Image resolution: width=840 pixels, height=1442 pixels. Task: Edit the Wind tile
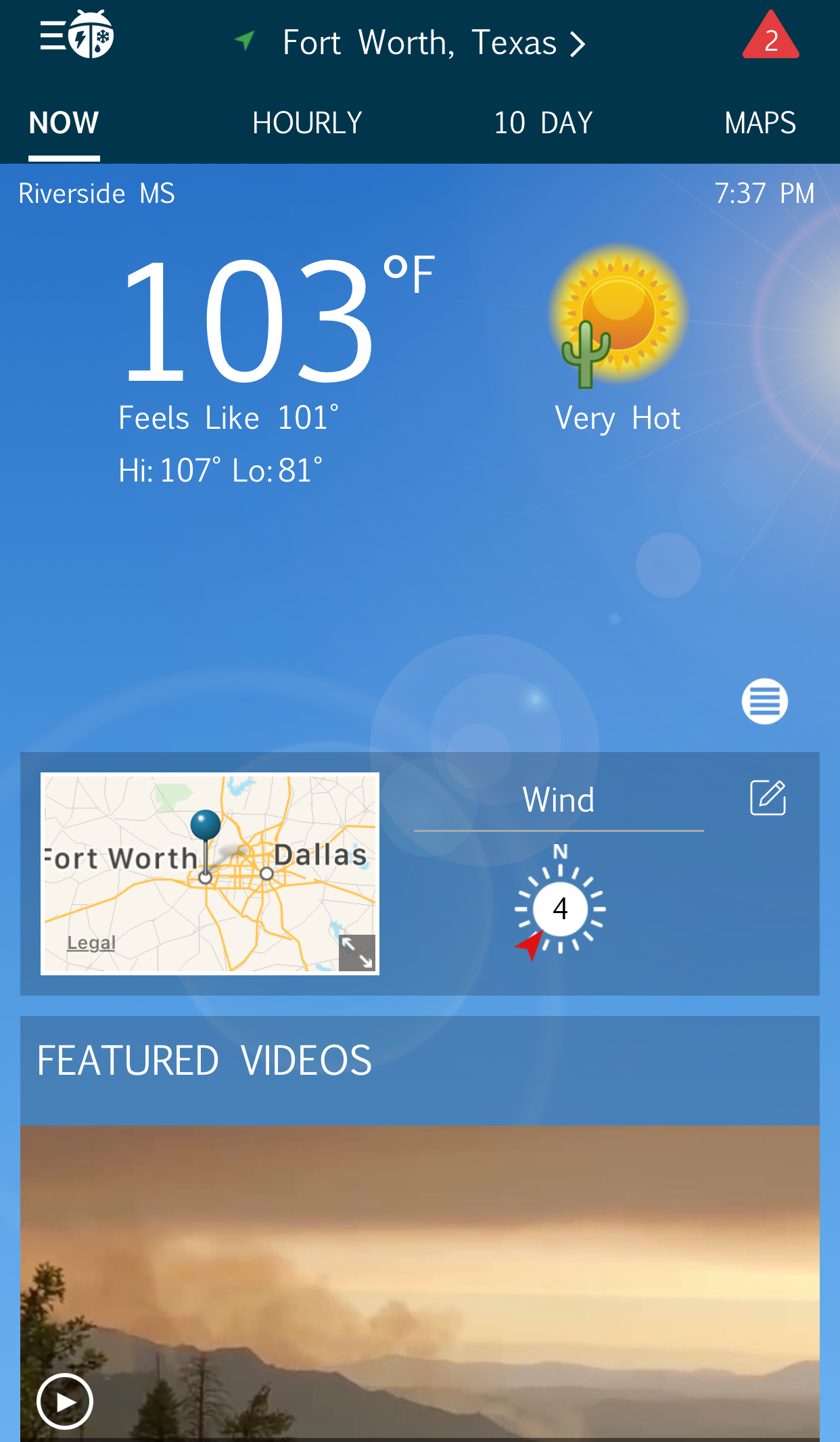coord(768,797)
